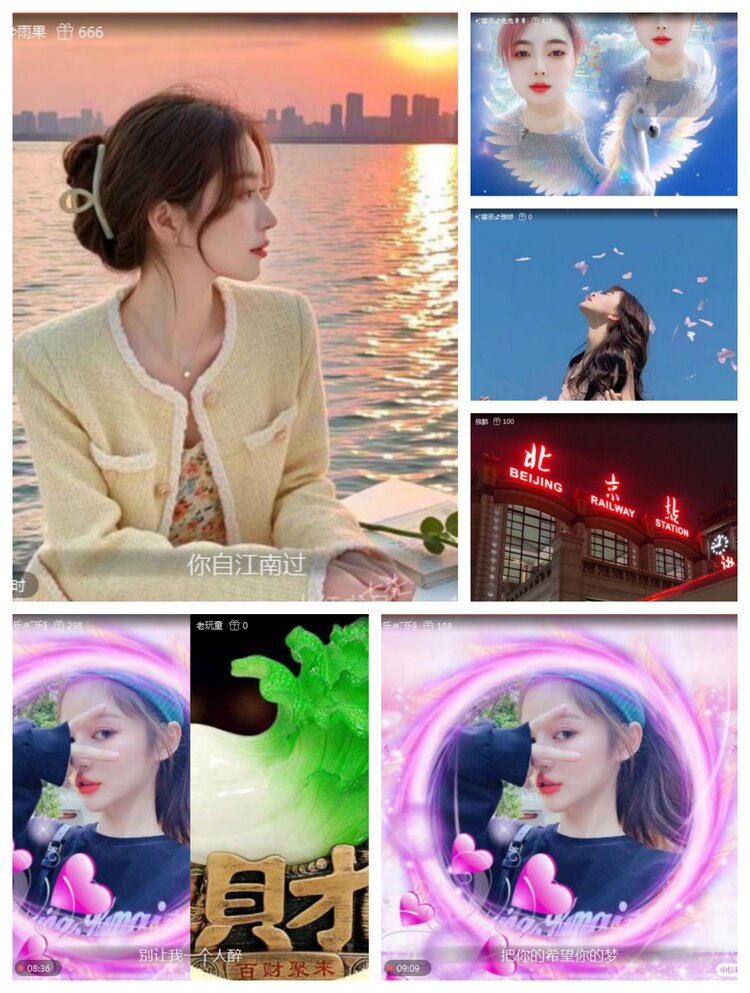Screen dimensions: 750x993
Task: Click the streamer name 老玩童
Action: tap(210, 626)
